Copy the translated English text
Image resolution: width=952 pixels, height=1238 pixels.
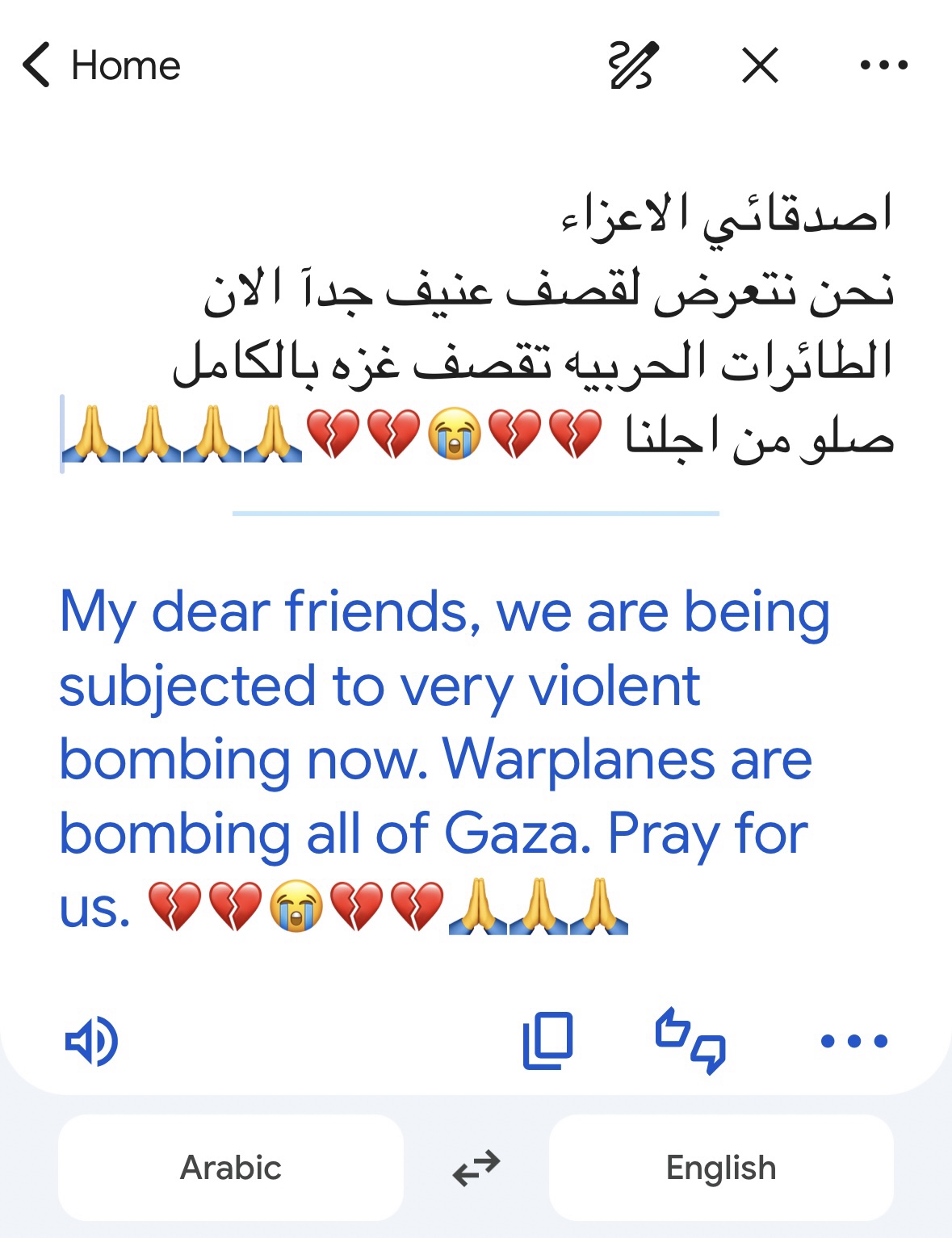coord(548,1041)
